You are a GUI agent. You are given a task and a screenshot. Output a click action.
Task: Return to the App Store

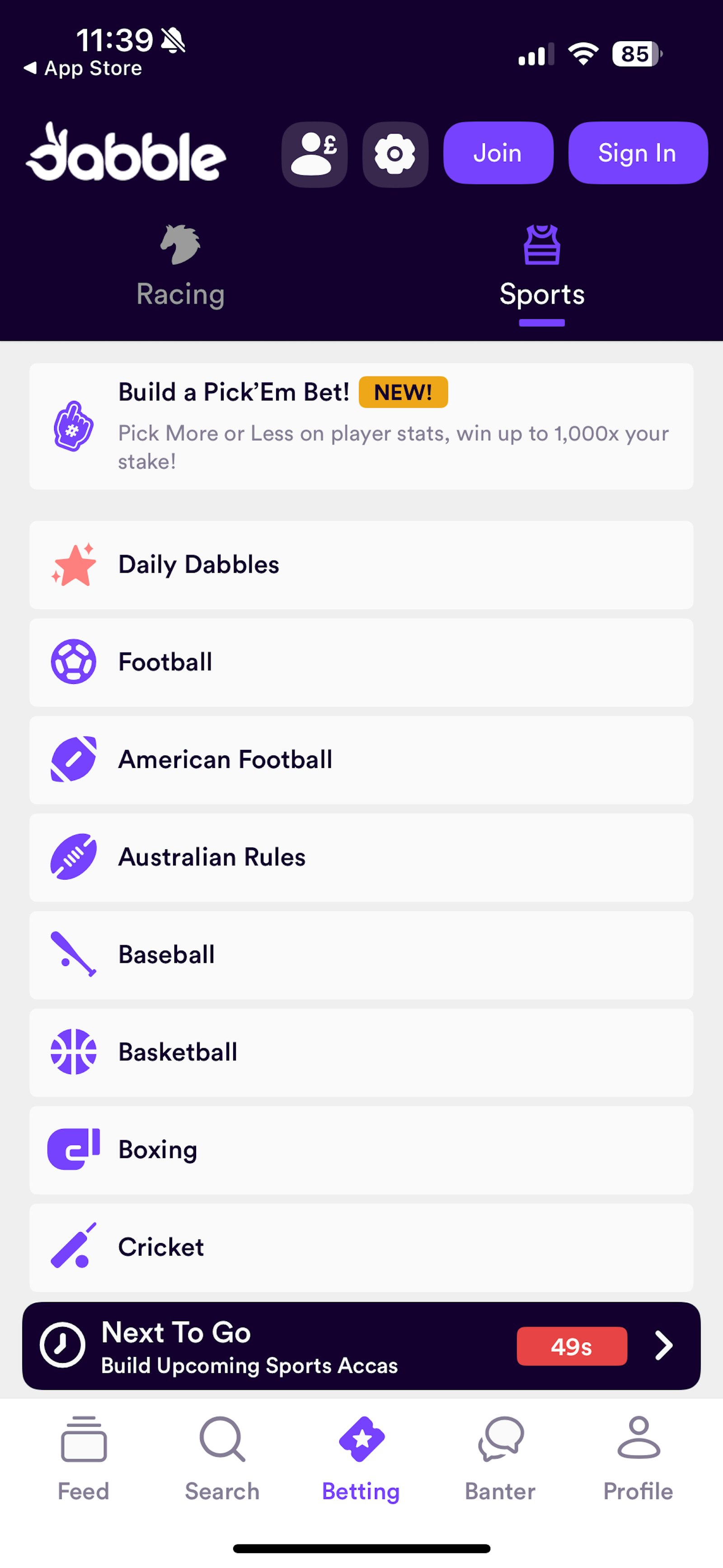(x=82, y=68)
